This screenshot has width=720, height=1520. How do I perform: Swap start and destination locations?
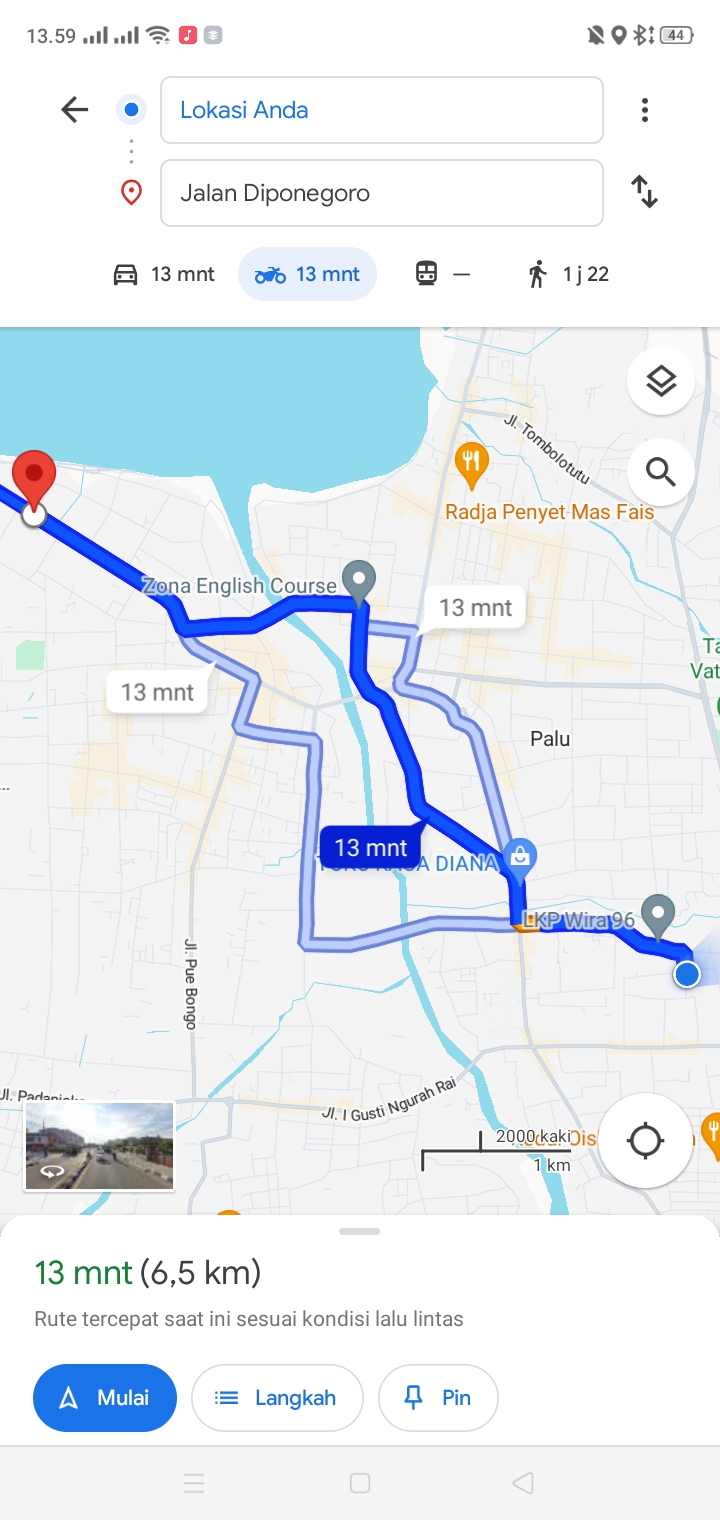645,191
